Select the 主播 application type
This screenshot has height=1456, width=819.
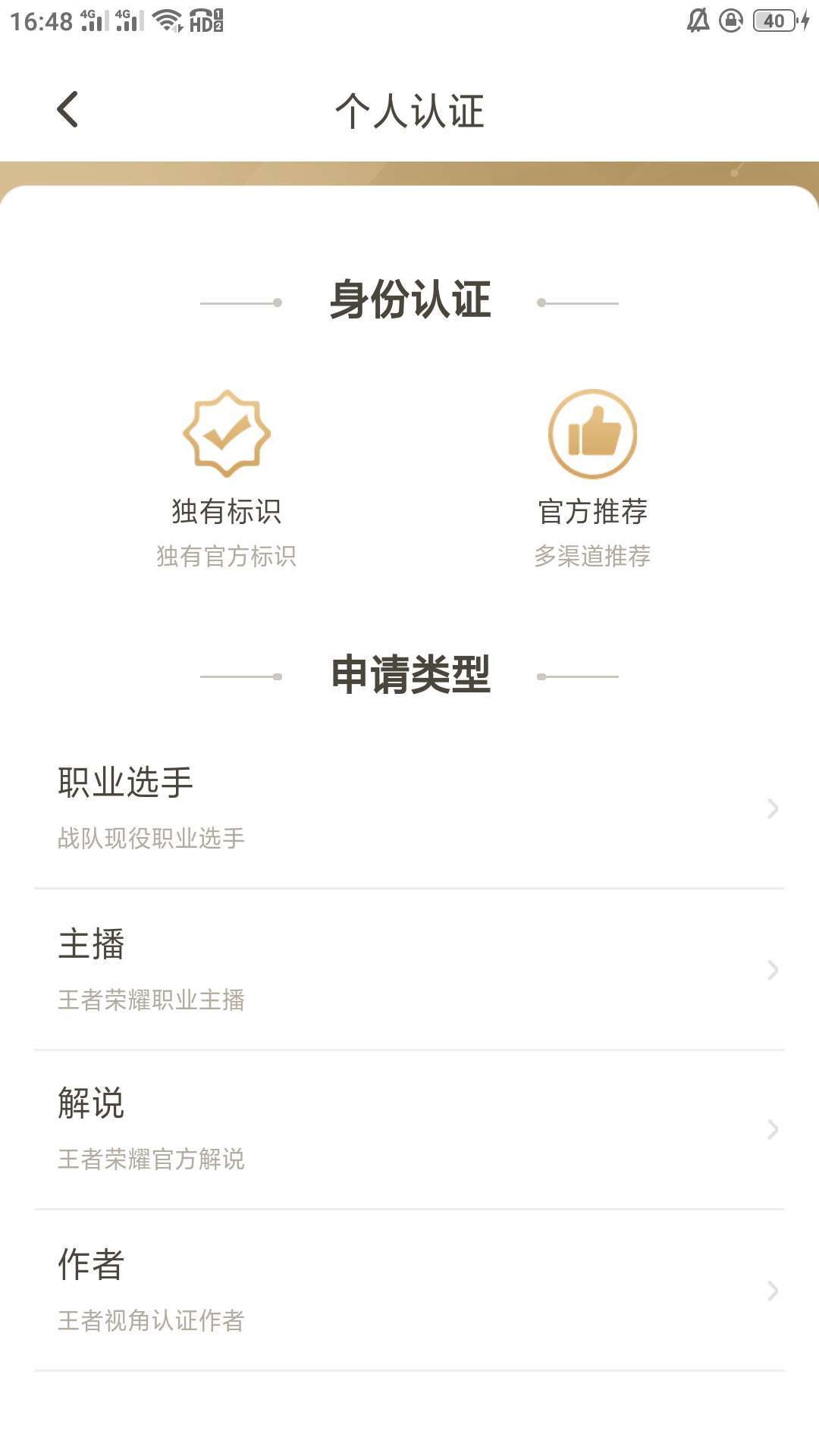tap(409, 970)
